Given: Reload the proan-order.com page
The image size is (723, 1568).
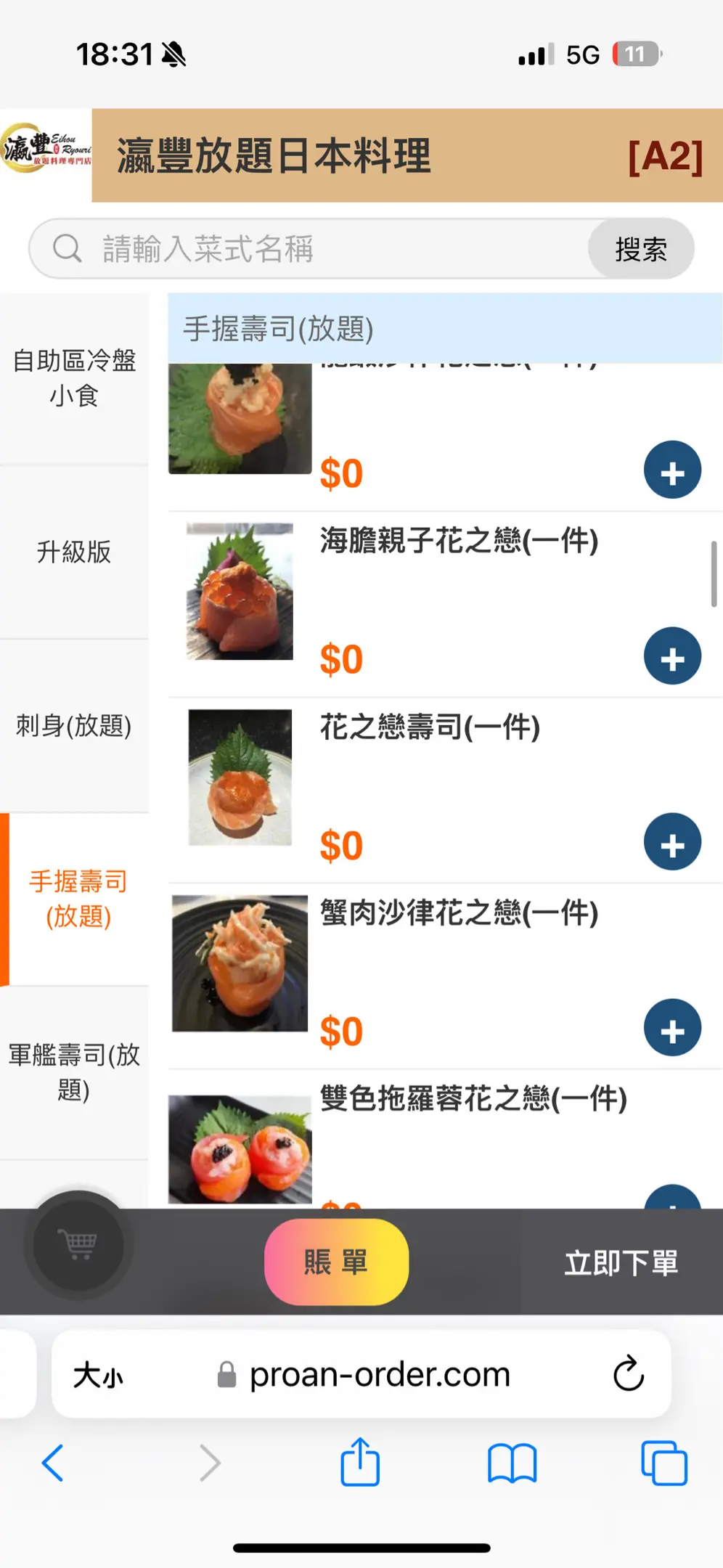Looking at the screenshot, I should pos(628,1373).
